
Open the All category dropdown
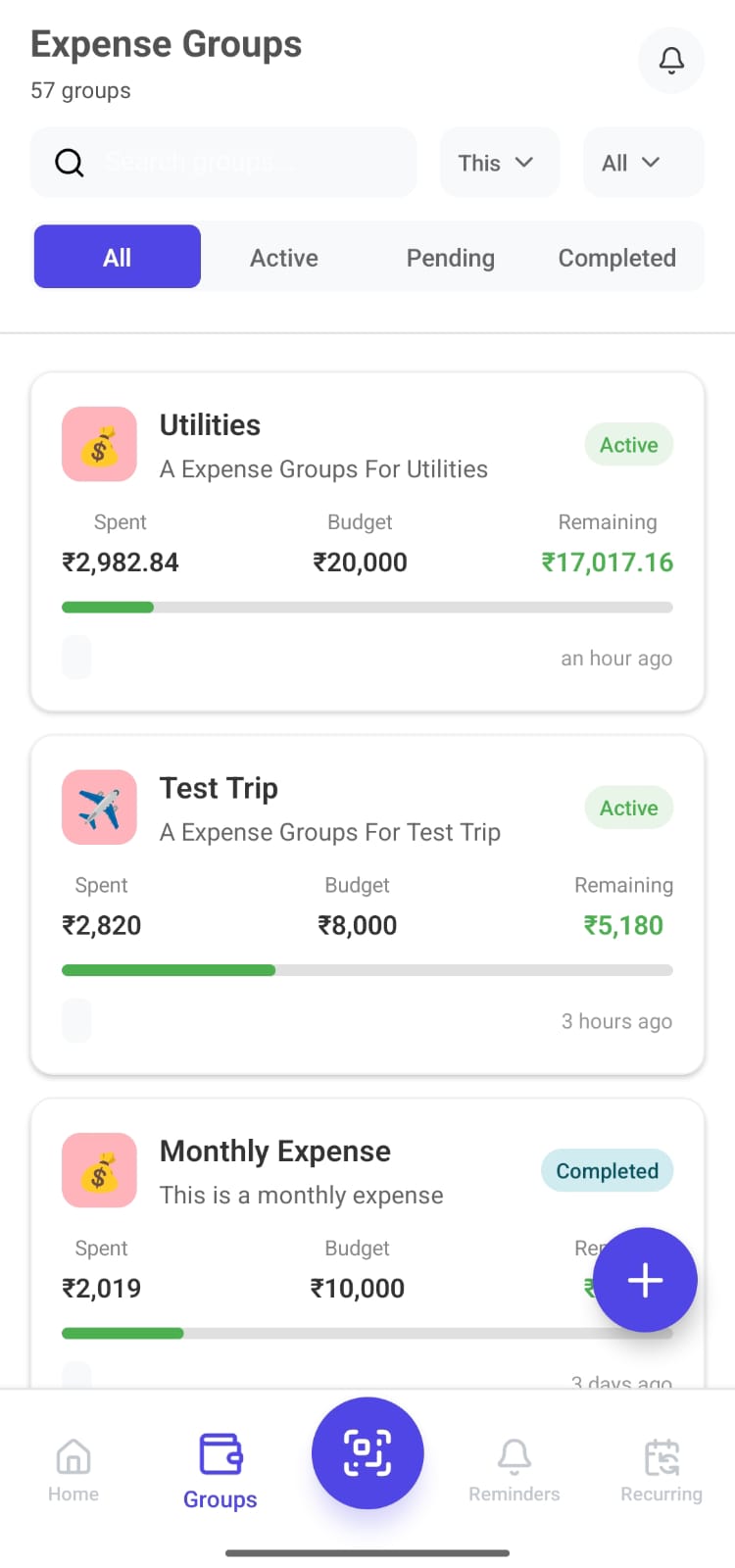[643, 162]
